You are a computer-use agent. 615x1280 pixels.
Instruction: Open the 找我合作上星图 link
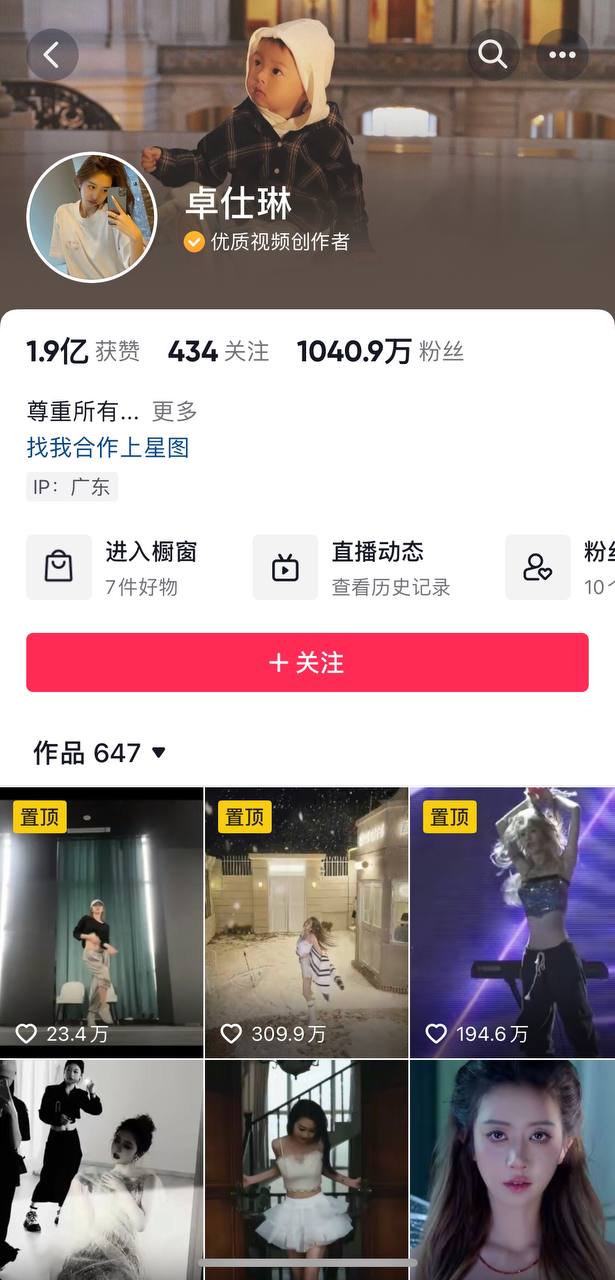coord(108,447)
